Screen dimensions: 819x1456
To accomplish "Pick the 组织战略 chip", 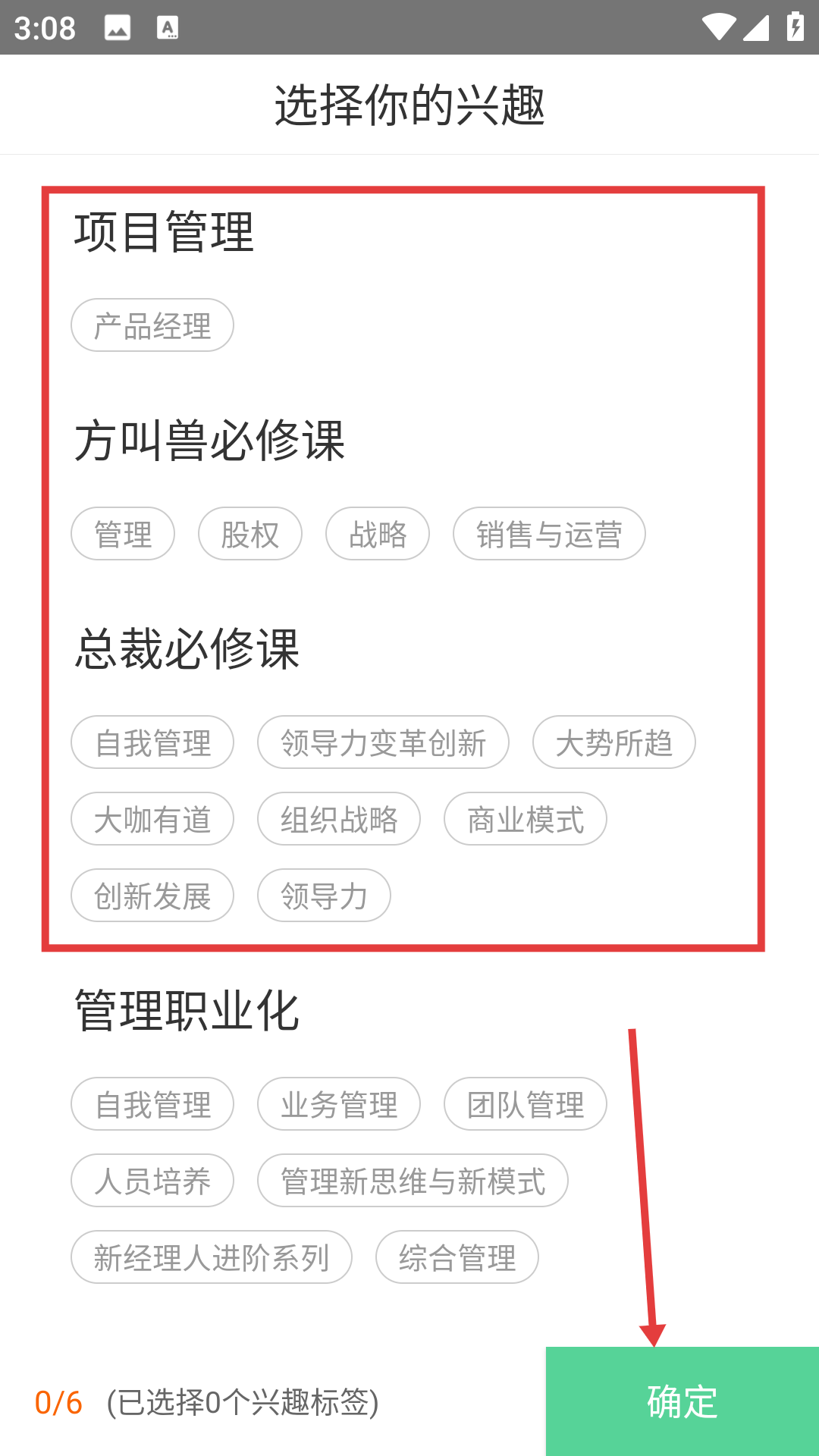I will pos(339,819).
